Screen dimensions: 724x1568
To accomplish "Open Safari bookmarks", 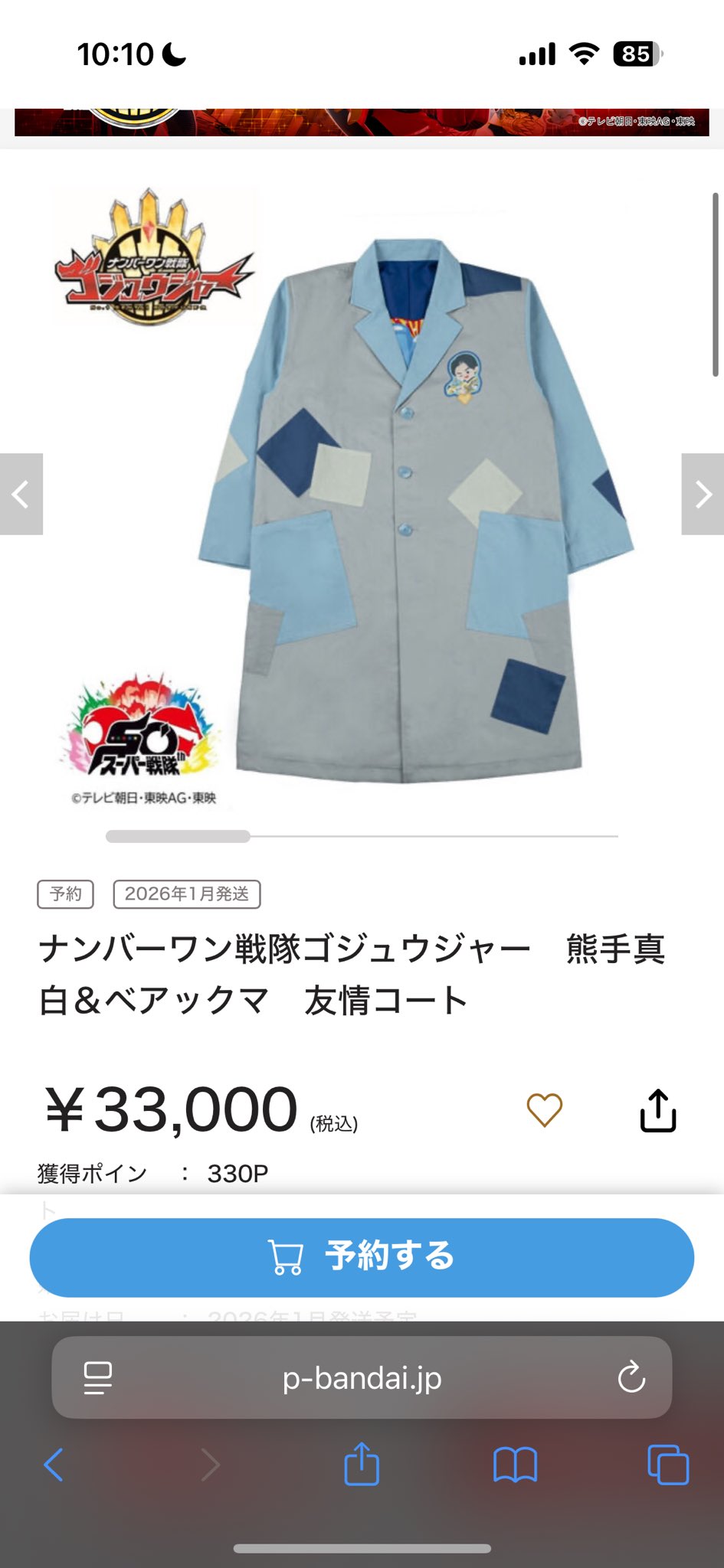I will pos(515,1465).
